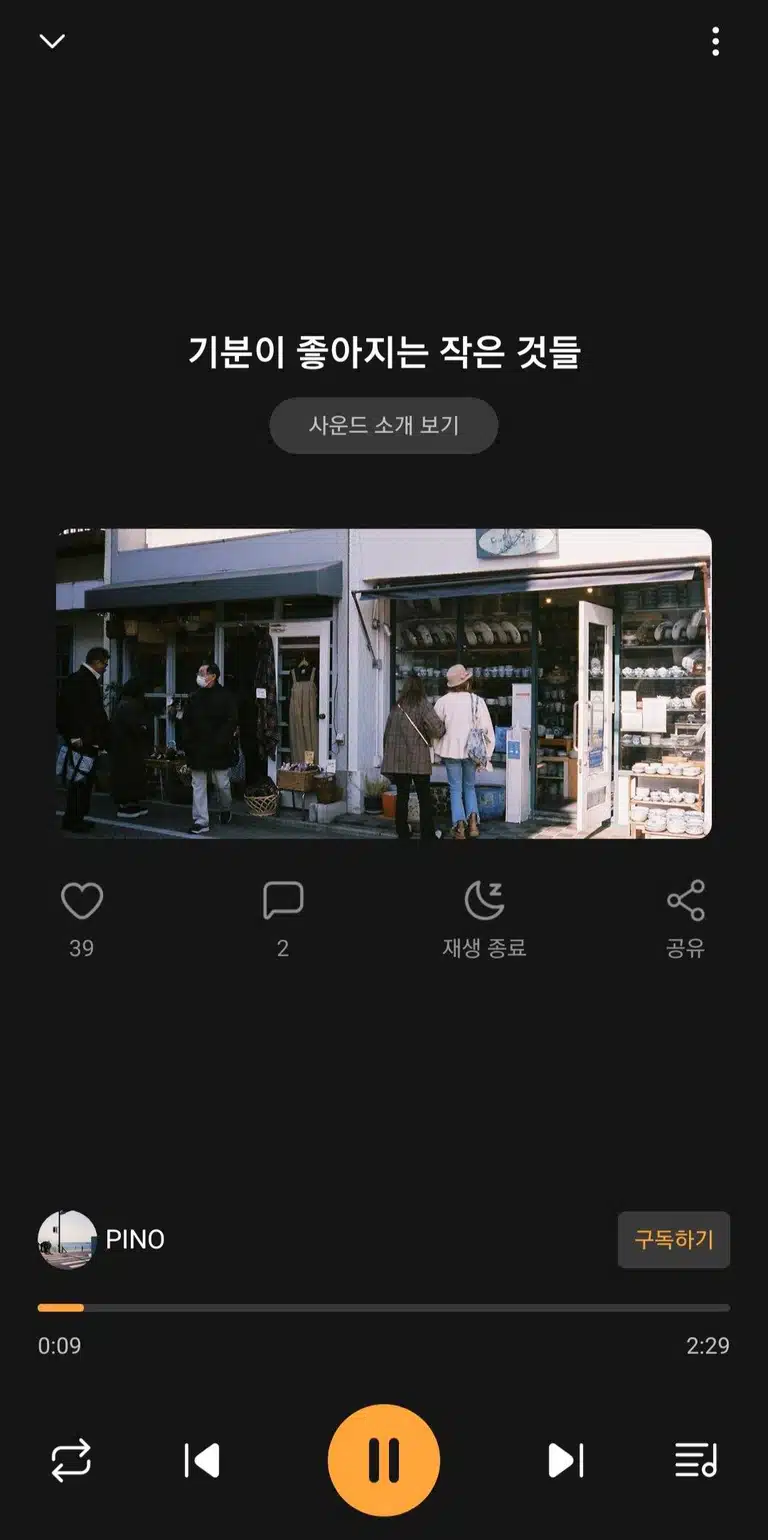The width and height of the screenshot is (768, 1540).
Task: Tap the 사운드 소개 보기 button
Action: 384,425
